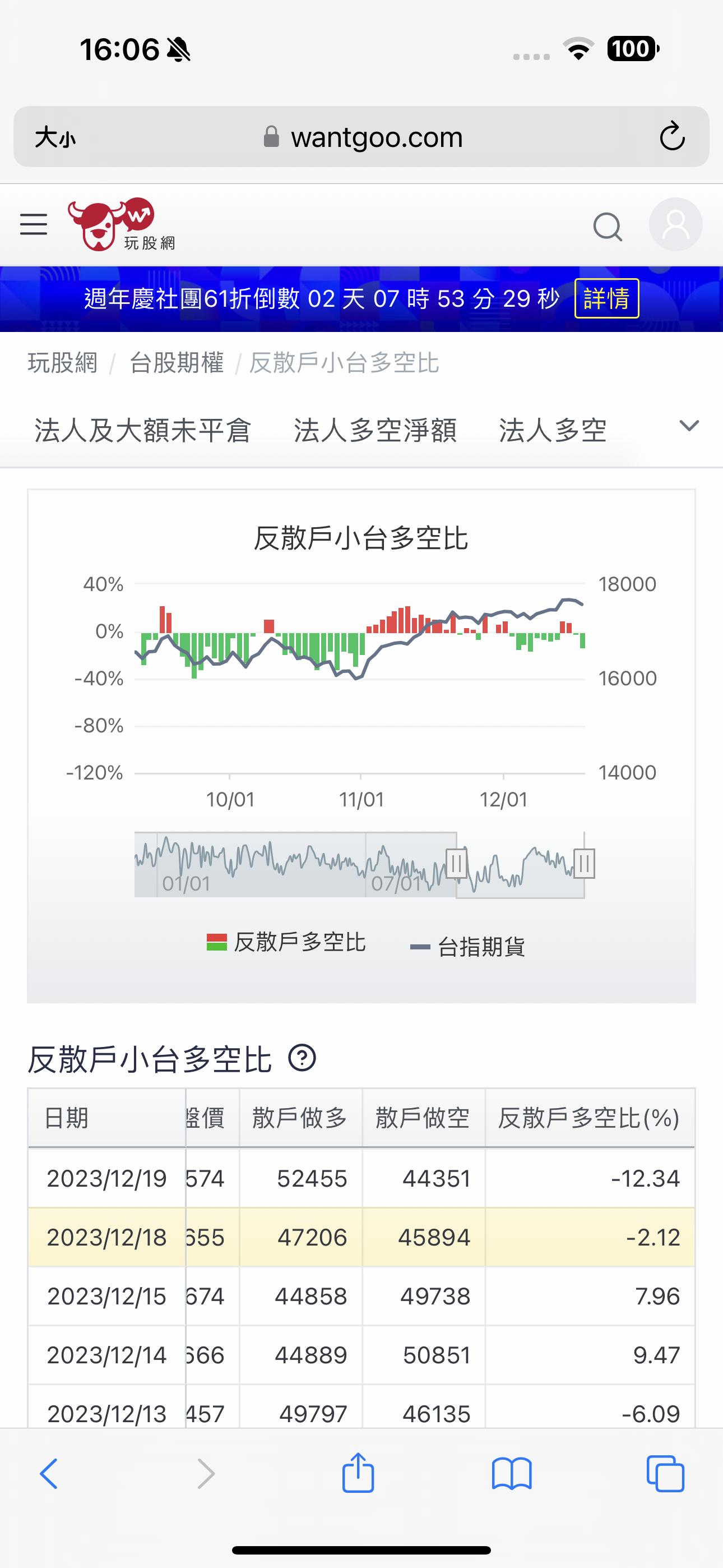
Task: Reload the page in the address bar
Action: (673, 136)
